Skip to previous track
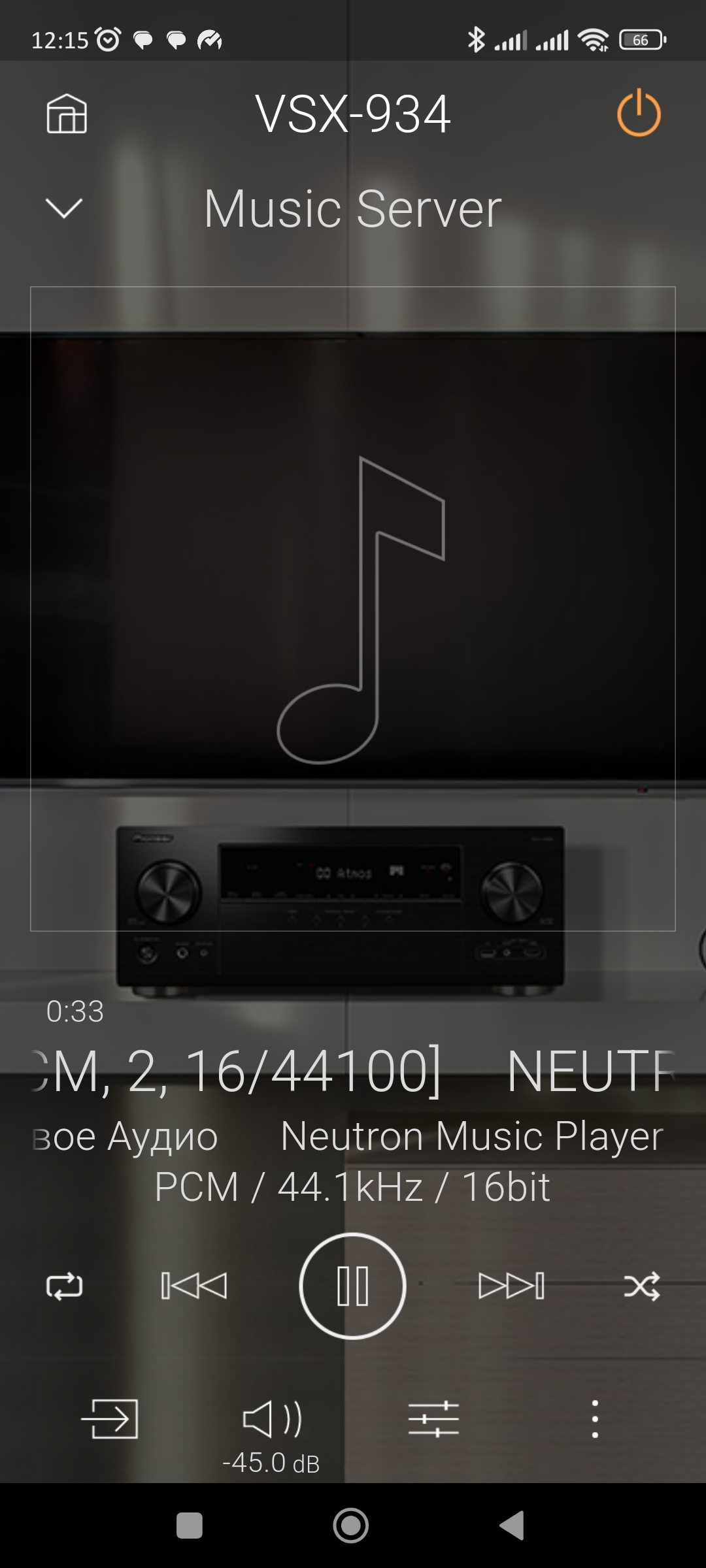Image resolution: width=706 pixels, height=1568 pixels. (x=194, y=1286)
